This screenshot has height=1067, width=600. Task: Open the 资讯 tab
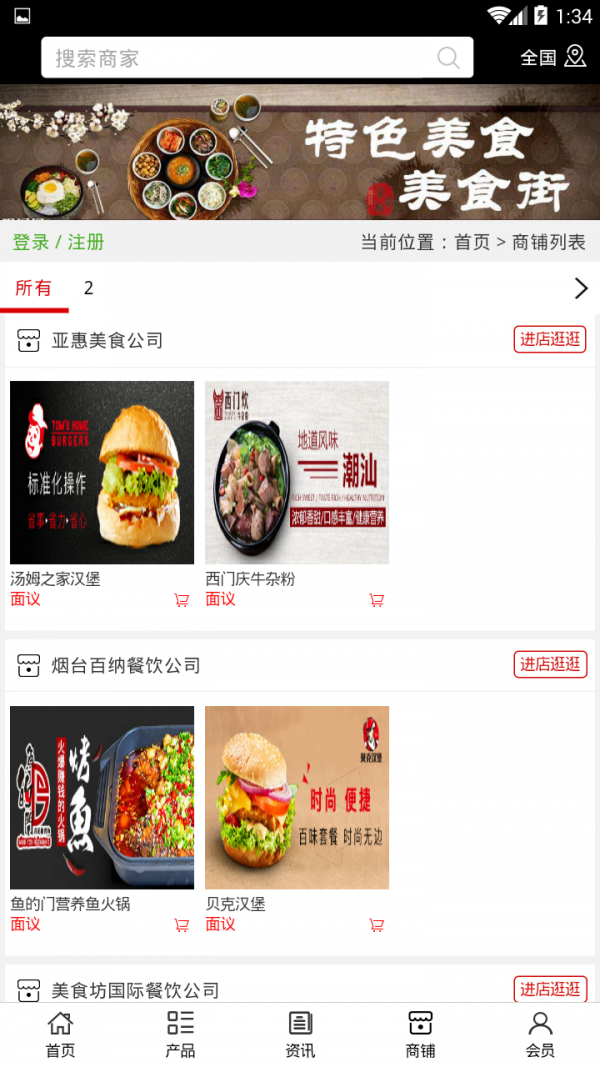tap(300, 1034)
